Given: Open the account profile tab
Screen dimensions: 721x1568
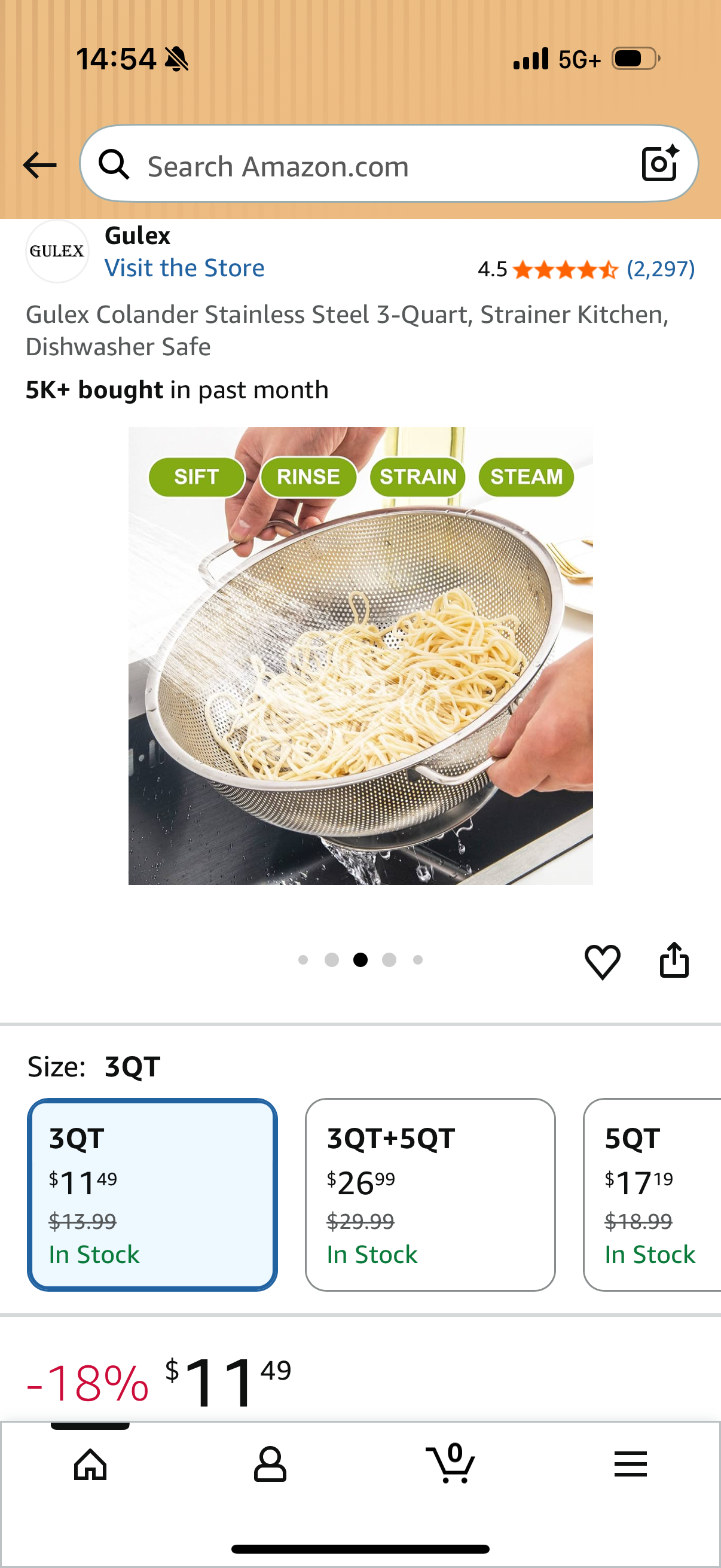Looking at the screenshot, I should point(270,1463).
